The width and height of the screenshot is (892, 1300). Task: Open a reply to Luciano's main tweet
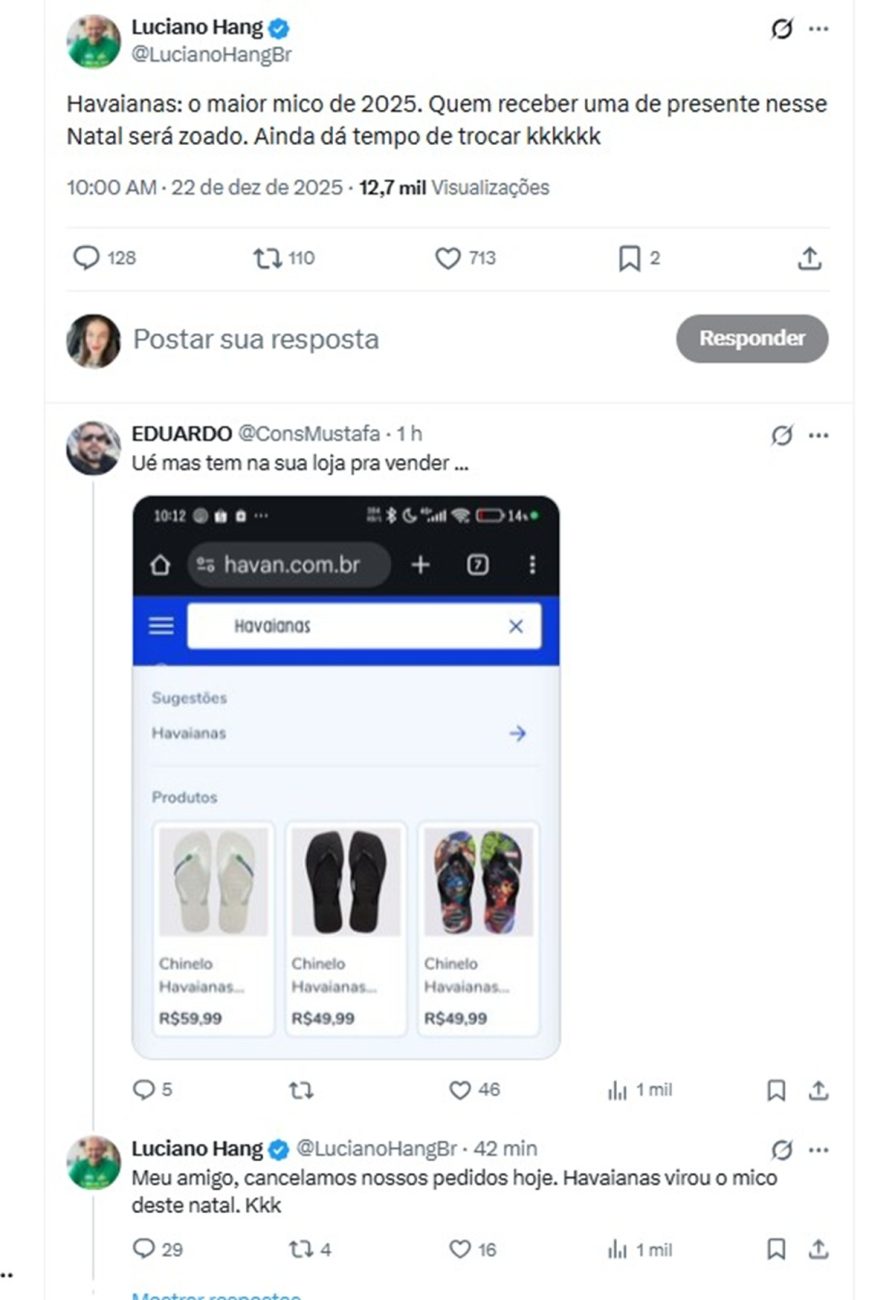88,258
